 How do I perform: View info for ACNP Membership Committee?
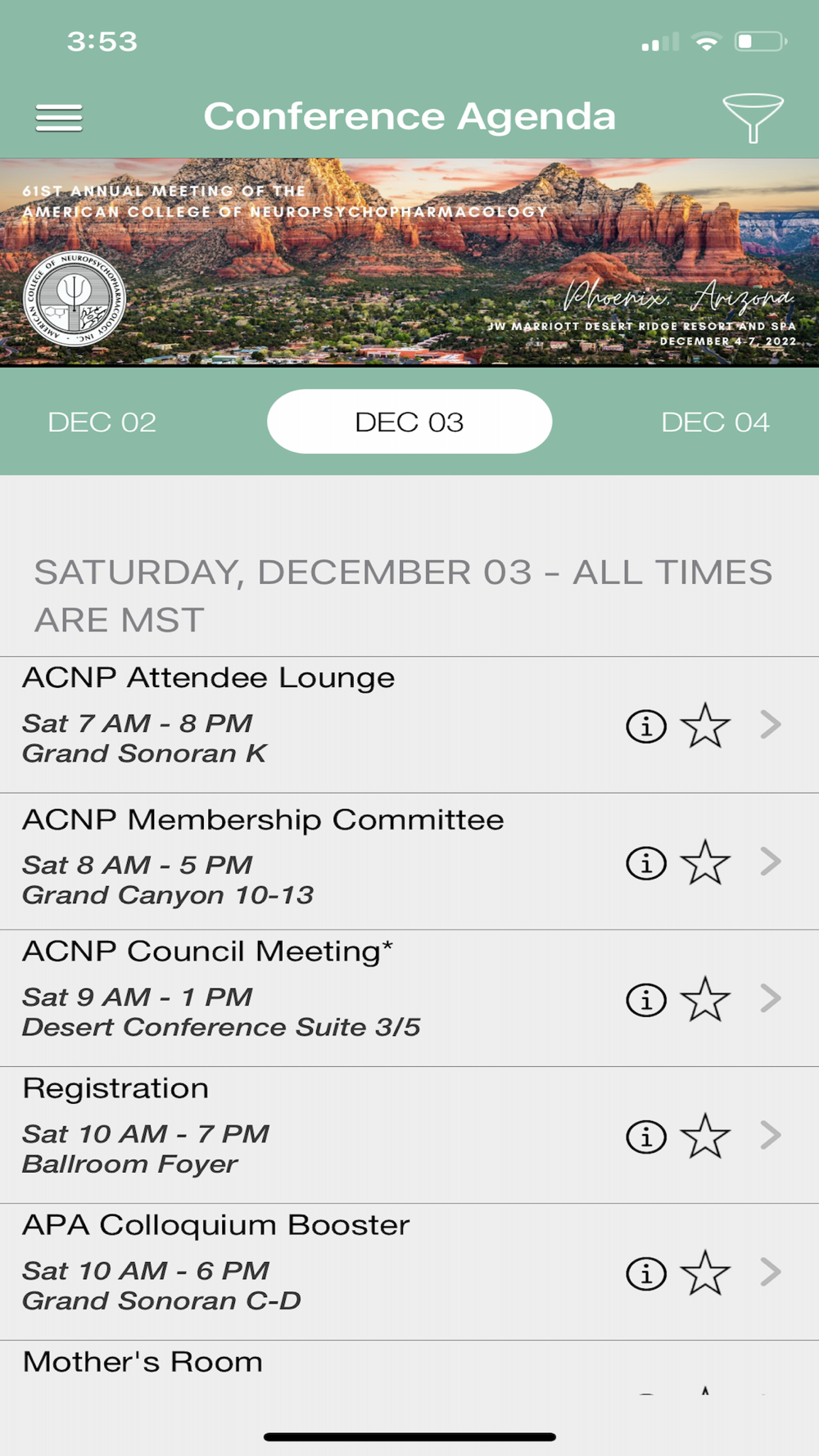[x=646, y=862]
